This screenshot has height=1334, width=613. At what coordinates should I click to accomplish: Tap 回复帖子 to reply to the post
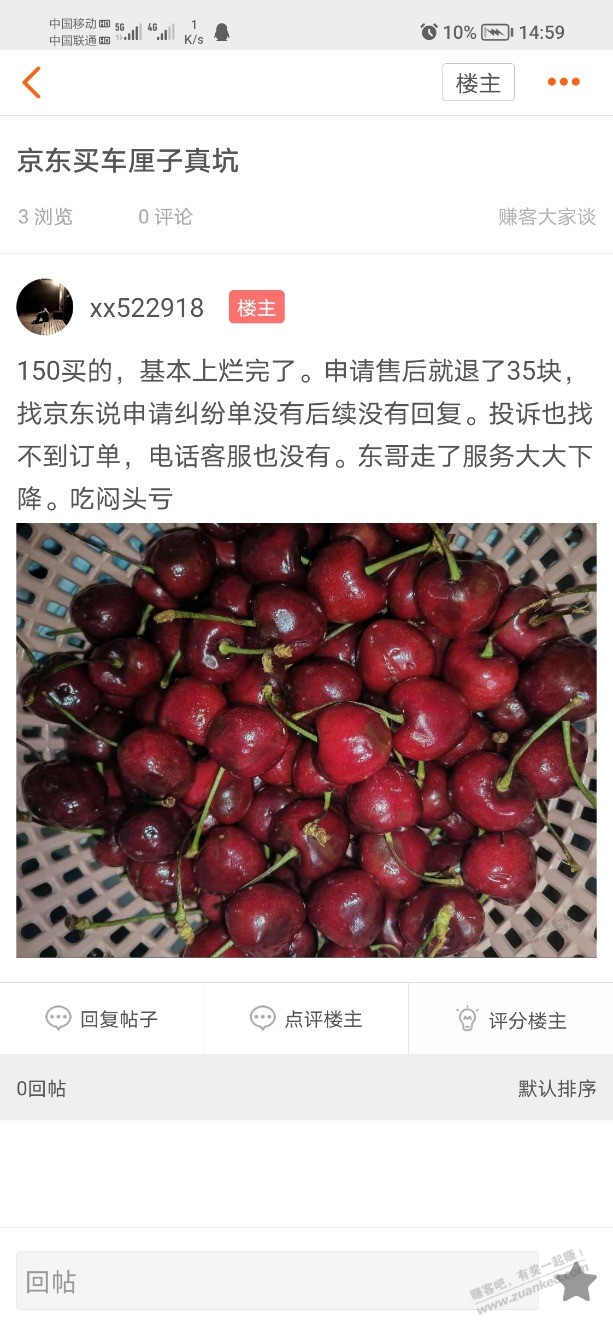coord(102,1019)
